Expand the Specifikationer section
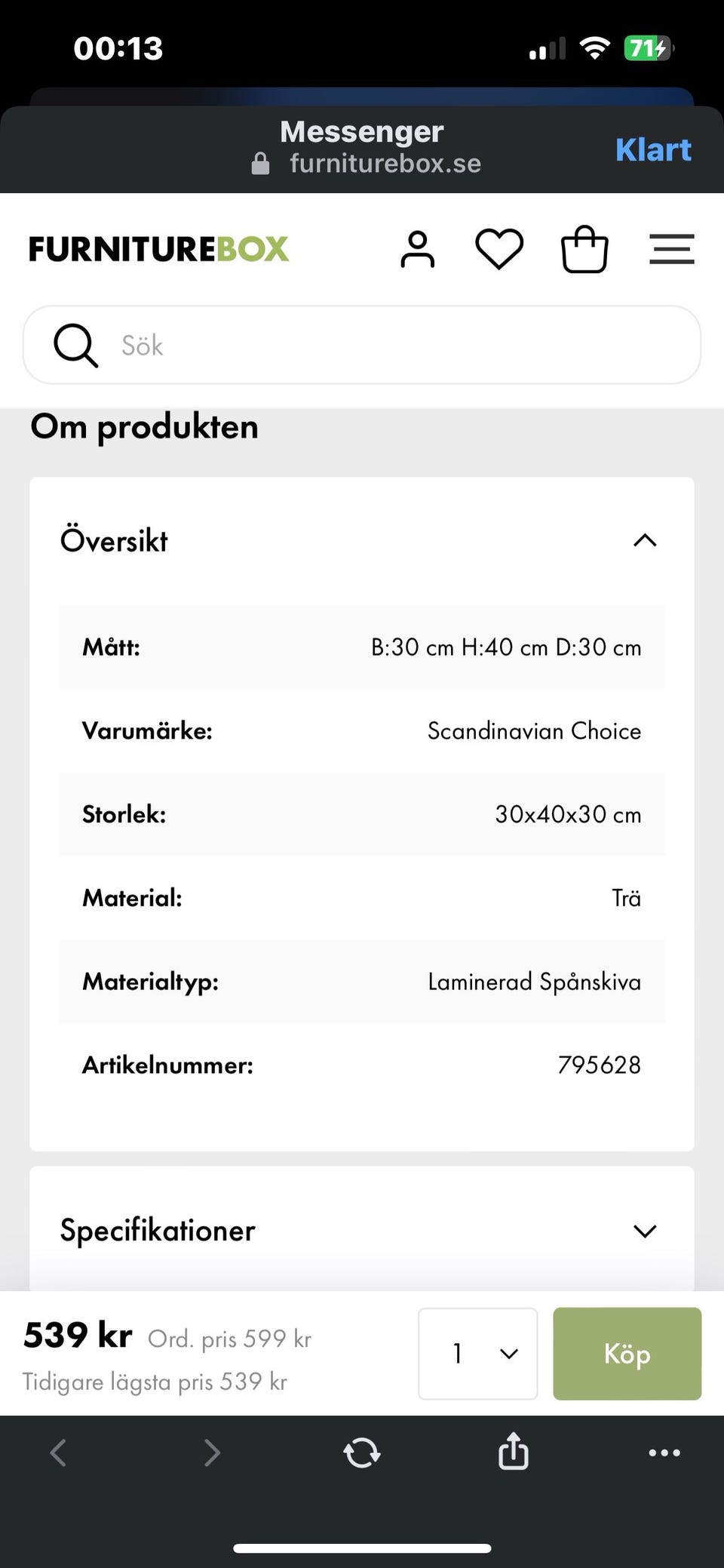724x1568 pixels. click(x=645, y=1230)
